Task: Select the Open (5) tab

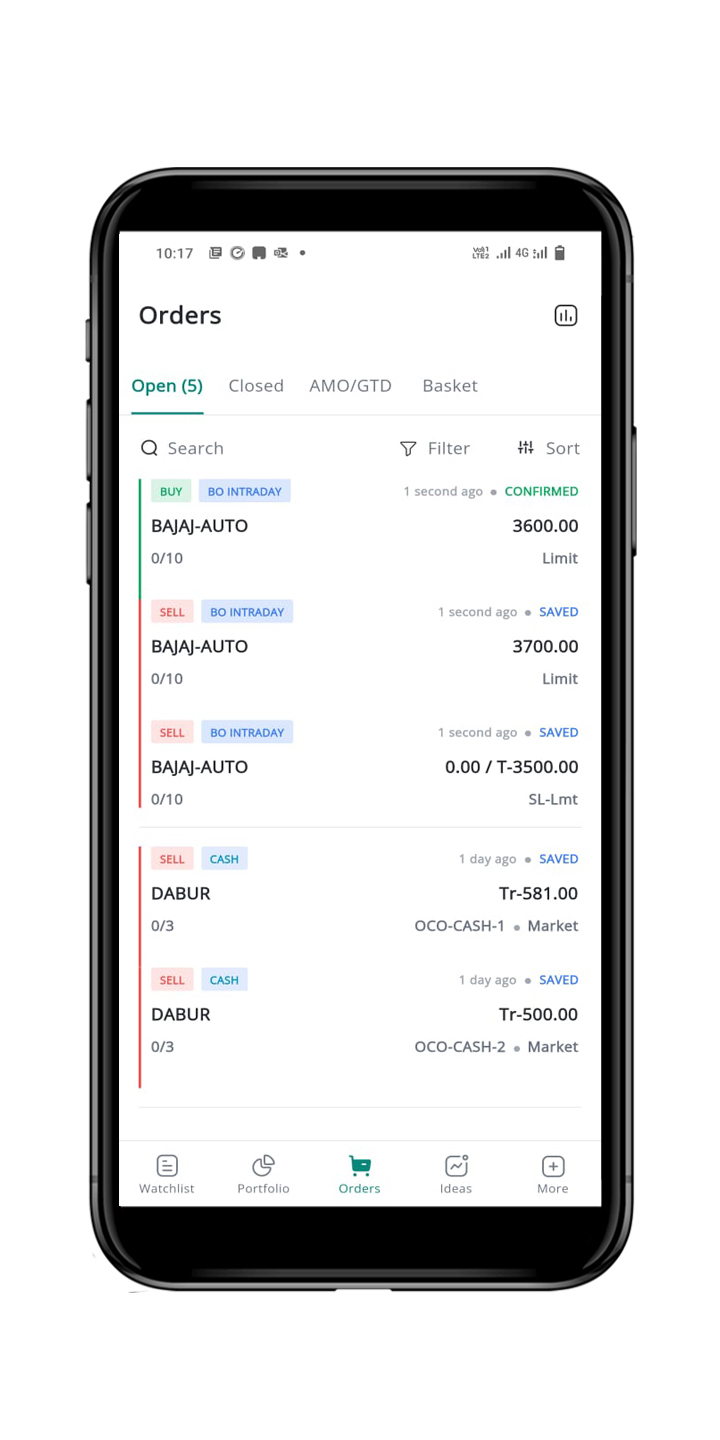Action: [167, 386]
